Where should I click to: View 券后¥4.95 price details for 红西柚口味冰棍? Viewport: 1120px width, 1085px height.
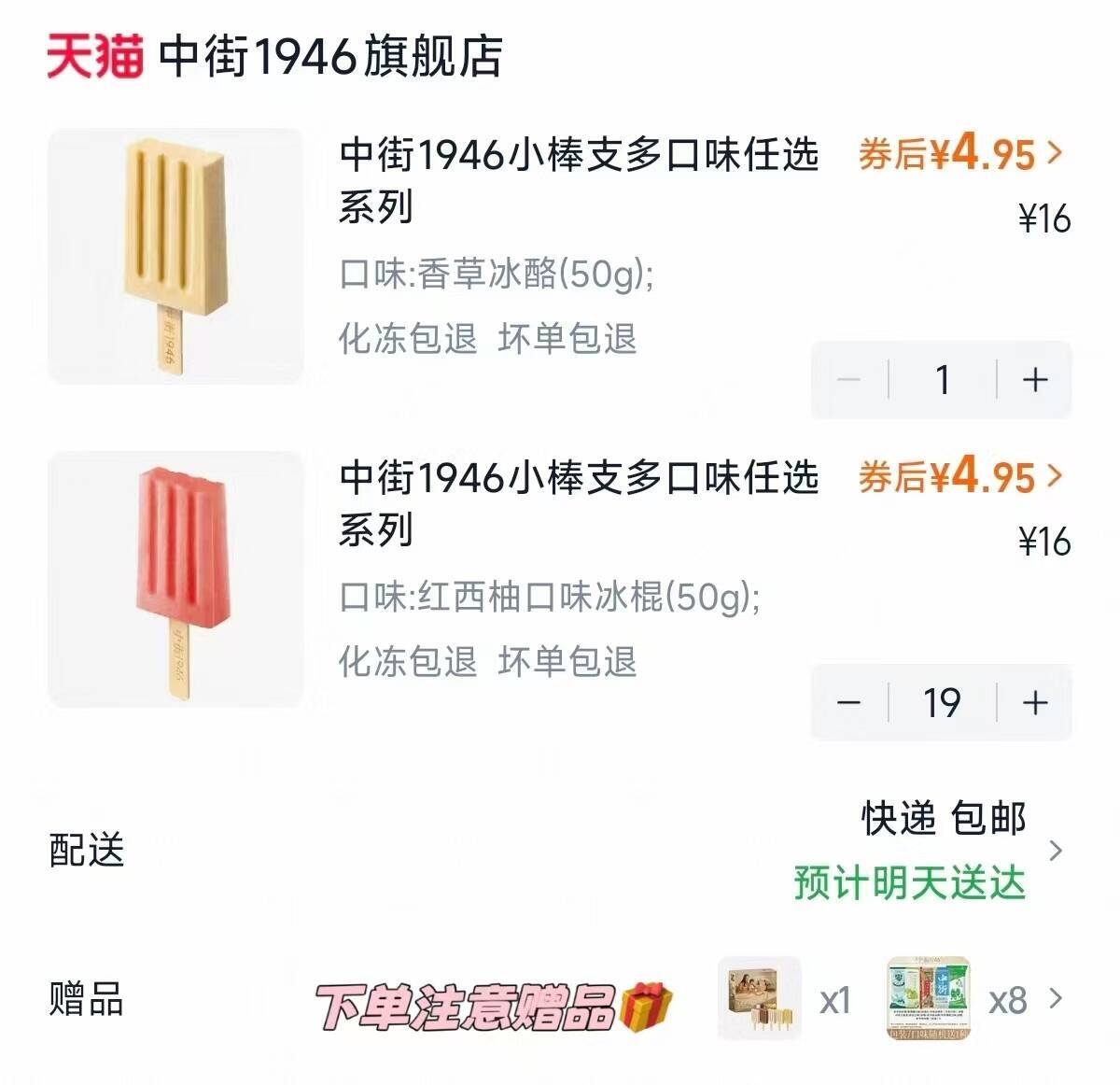[959, 477]
